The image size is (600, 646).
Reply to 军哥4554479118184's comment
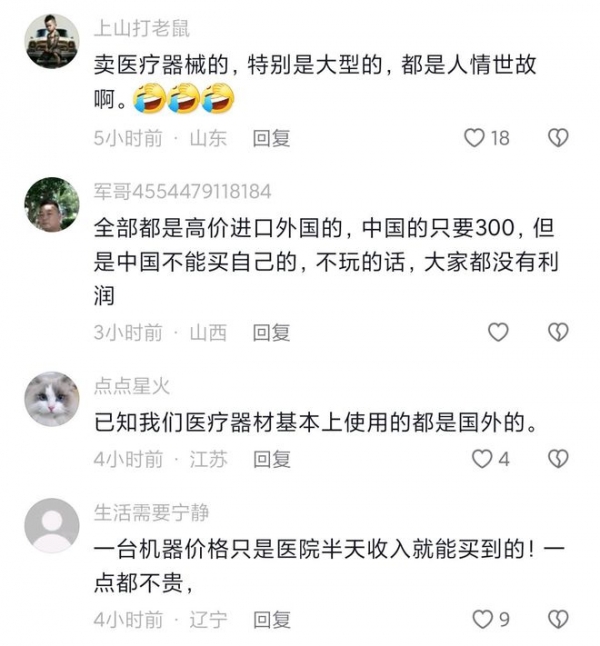[x=271, y=332]
